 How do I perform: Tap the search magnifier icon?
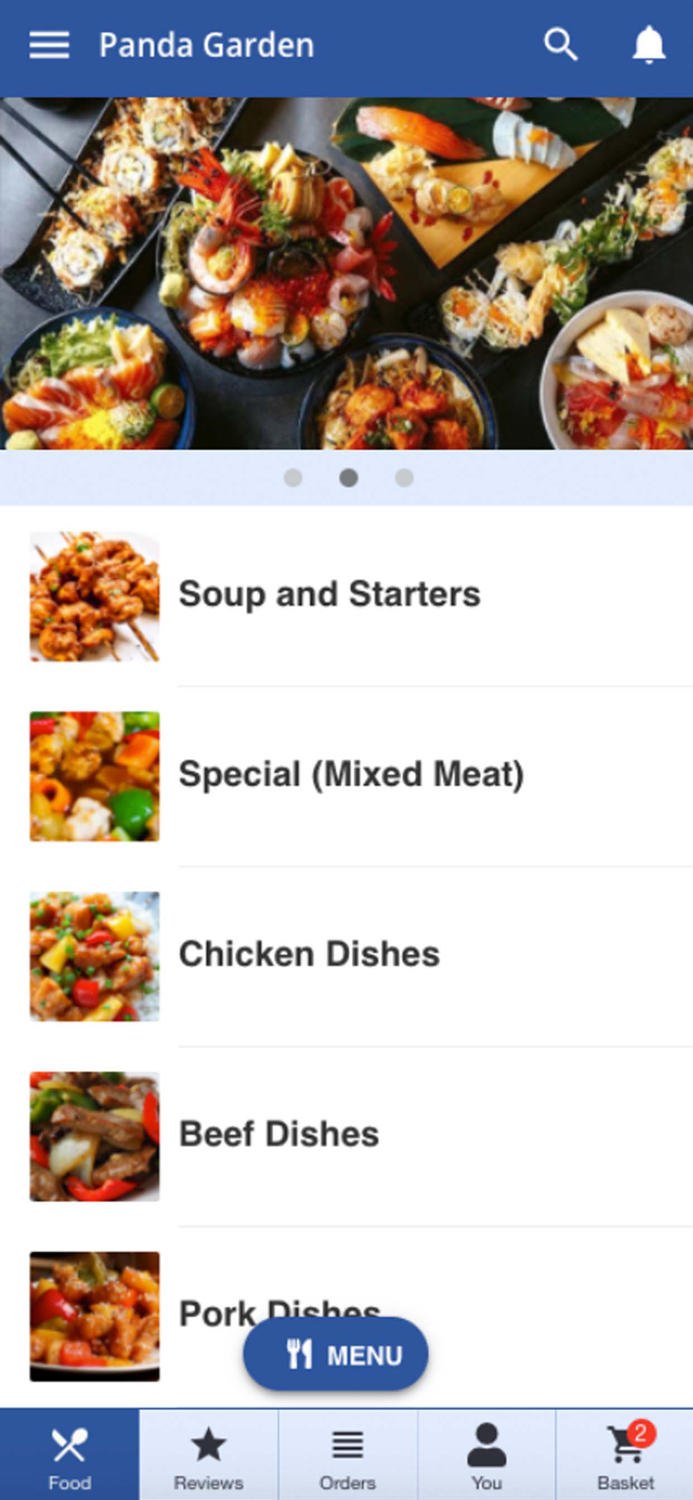[560, 45]
